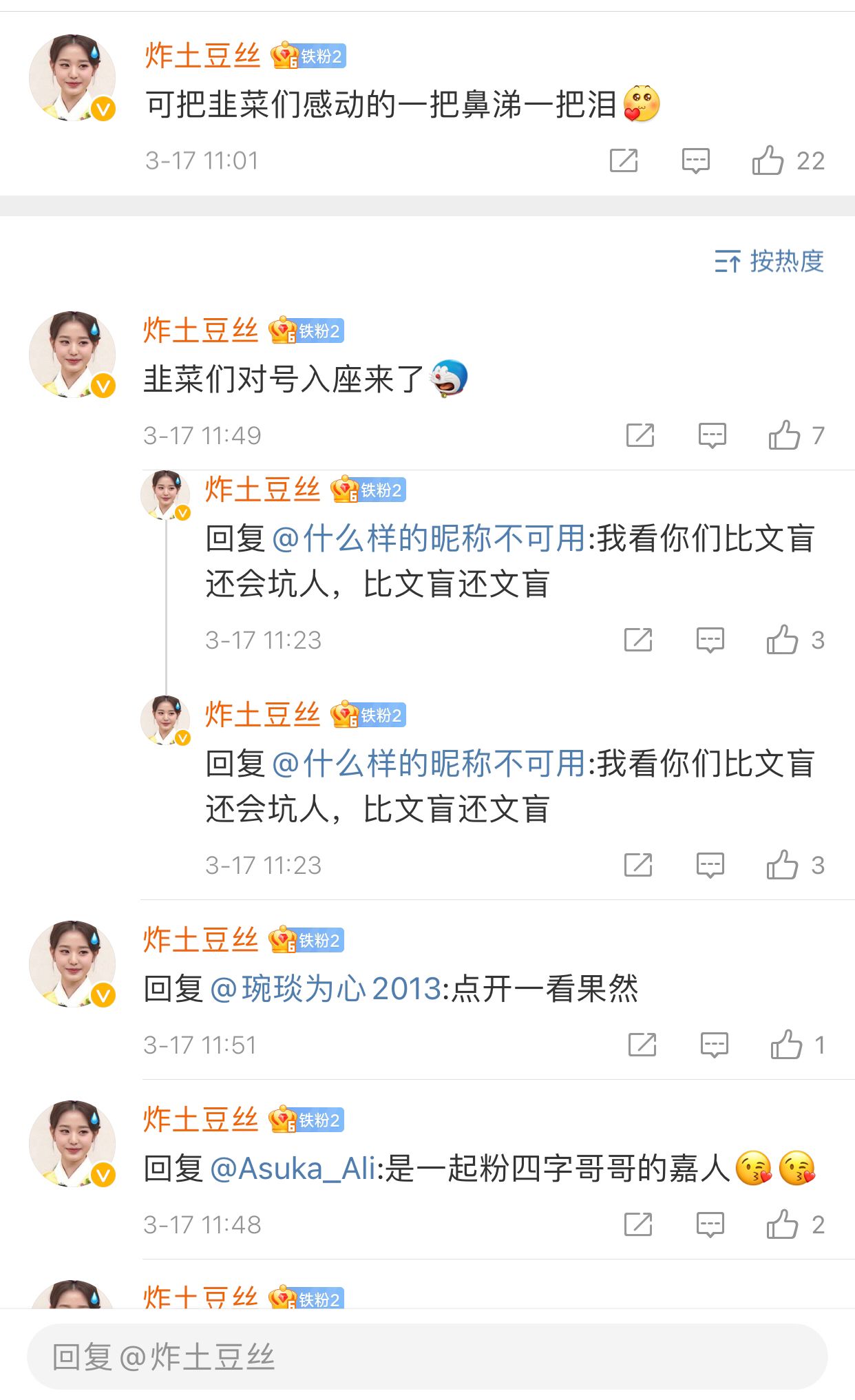Reply to the comment 韭菜们对号入座来了
855x1400 pixels.
(x=712, y=436)
